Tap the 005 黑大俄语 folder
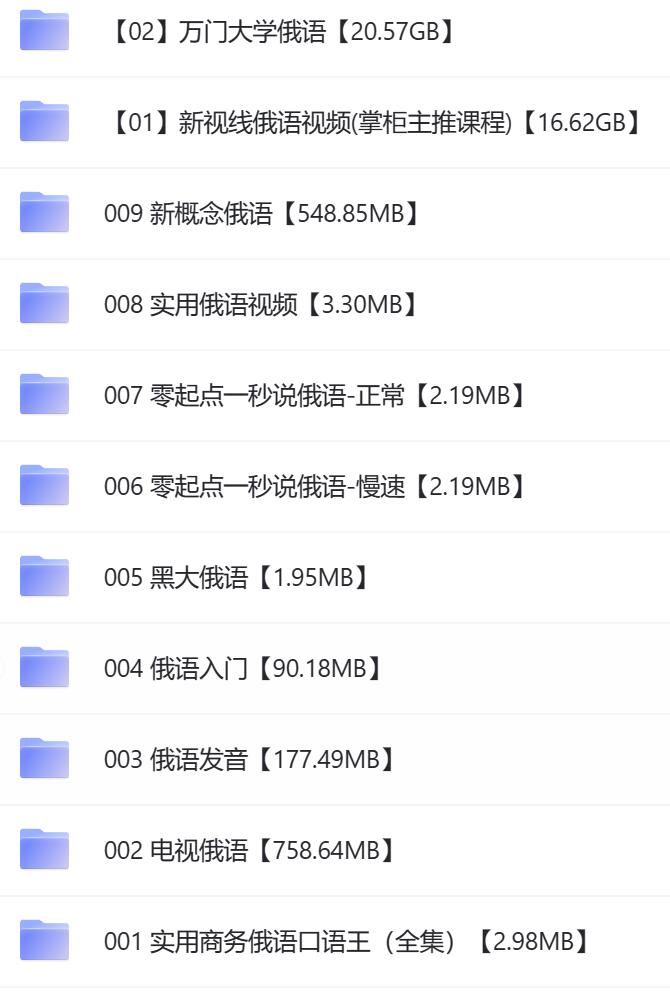 (x=236, y=578)
